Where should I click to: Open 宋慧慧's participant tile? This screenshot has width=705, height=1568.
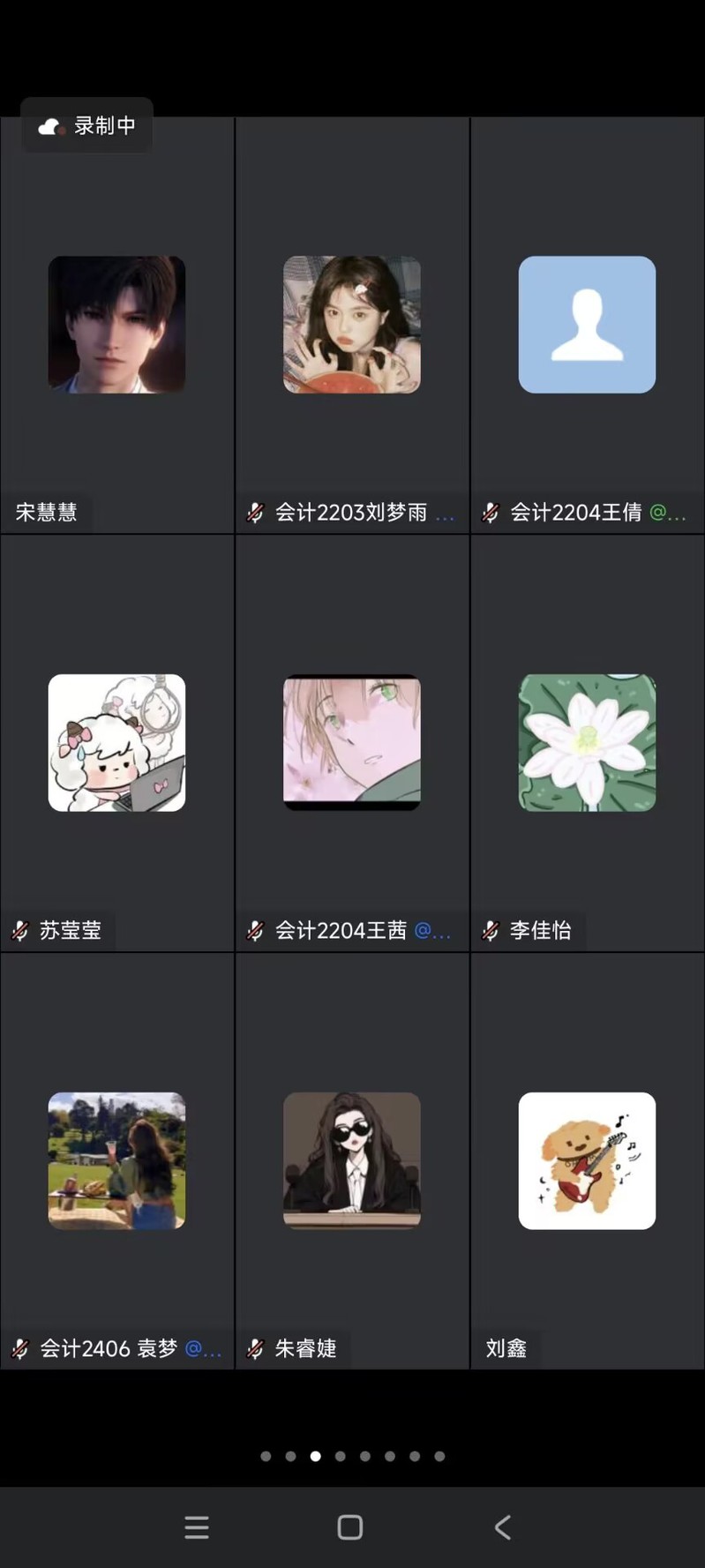point(116,325)
